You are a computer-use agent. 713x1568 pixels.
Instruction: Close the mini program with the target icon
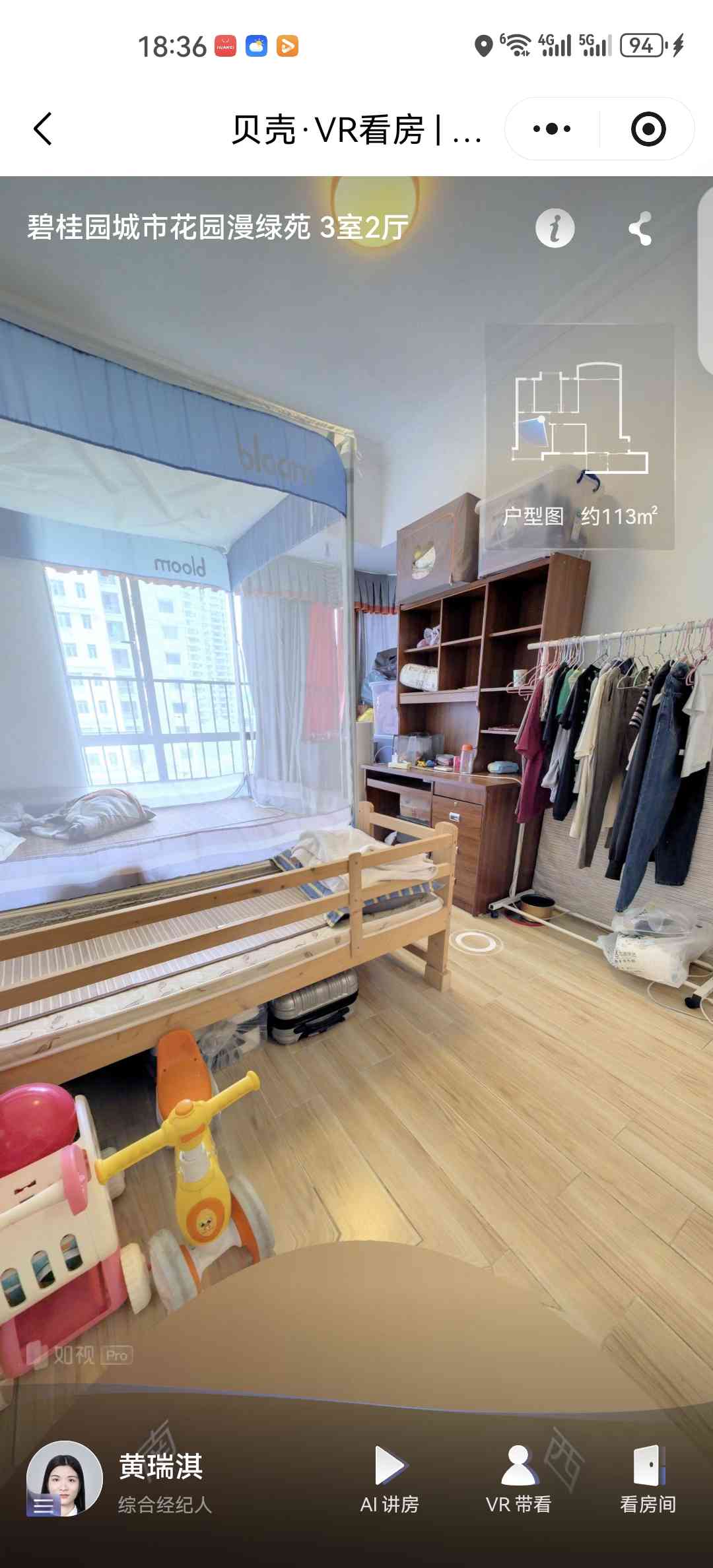[x=648, y=129]
